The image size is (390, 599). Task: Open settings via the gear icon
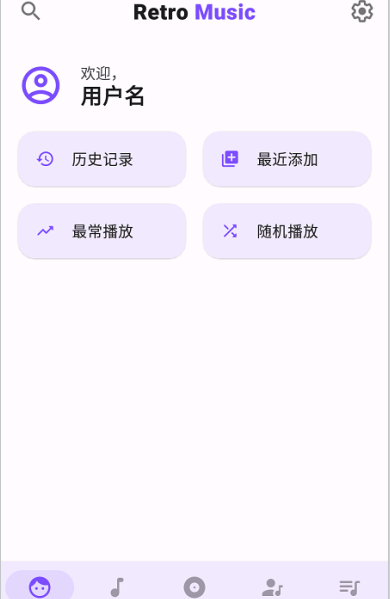point(362,11)
